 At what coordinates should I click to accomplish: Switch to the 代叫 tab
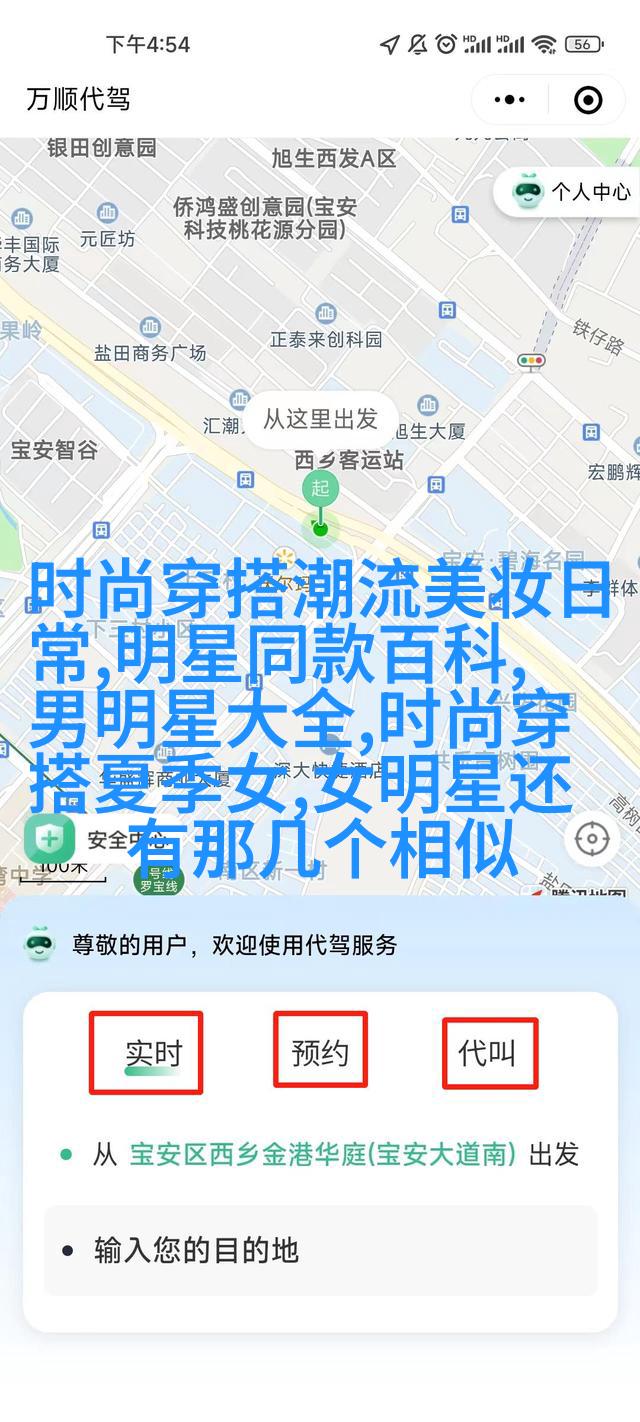[x=489, y=1052]
